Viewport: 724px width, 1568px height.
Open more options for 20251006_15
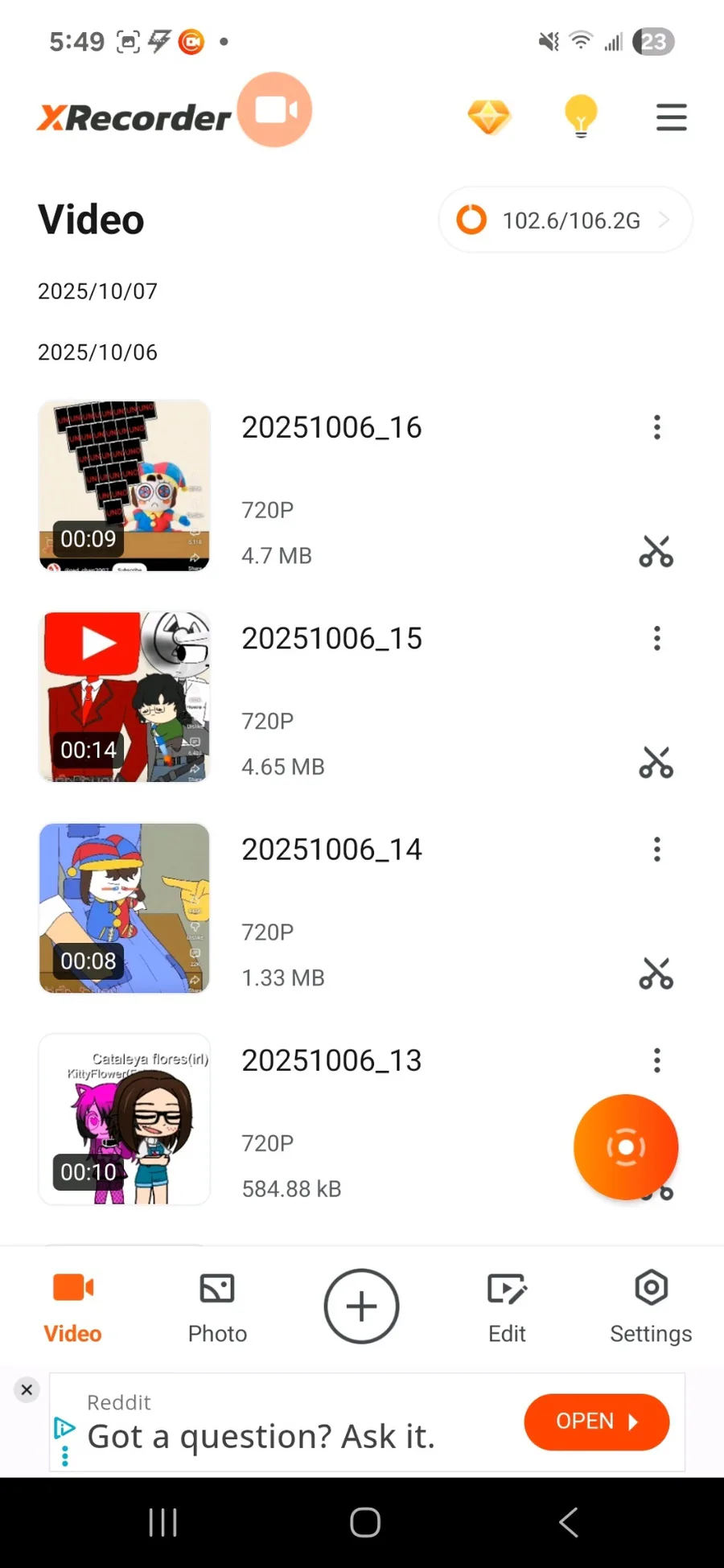click(657, 639)
